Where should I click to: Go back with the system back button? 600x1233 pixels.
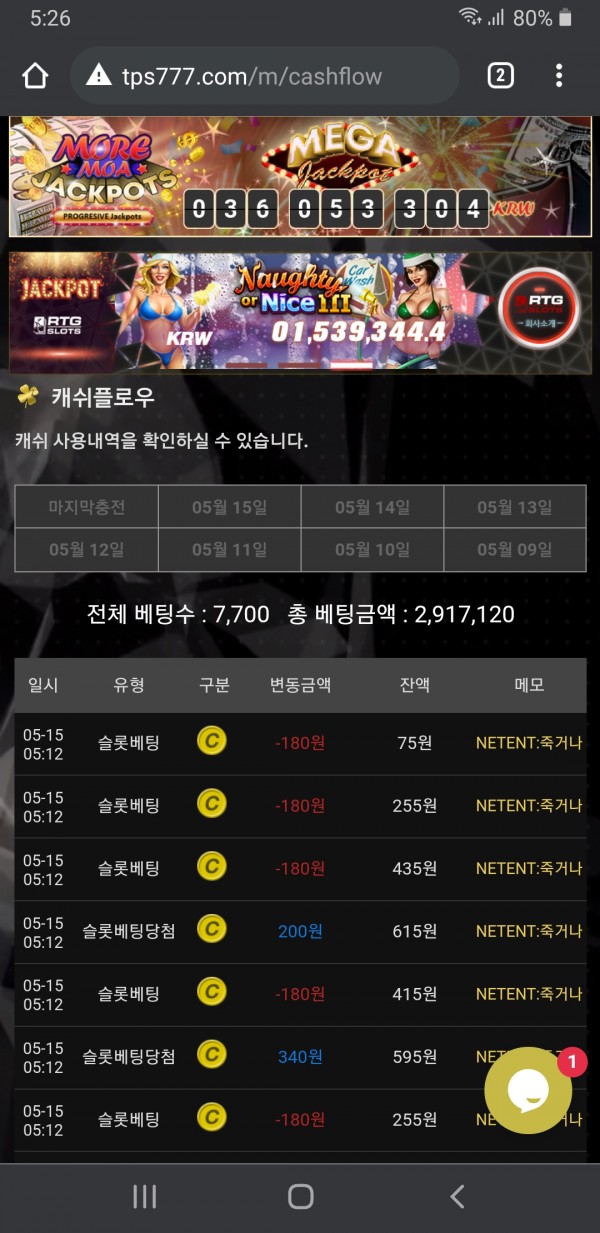pyautogui.click(x=457, y=1196)
